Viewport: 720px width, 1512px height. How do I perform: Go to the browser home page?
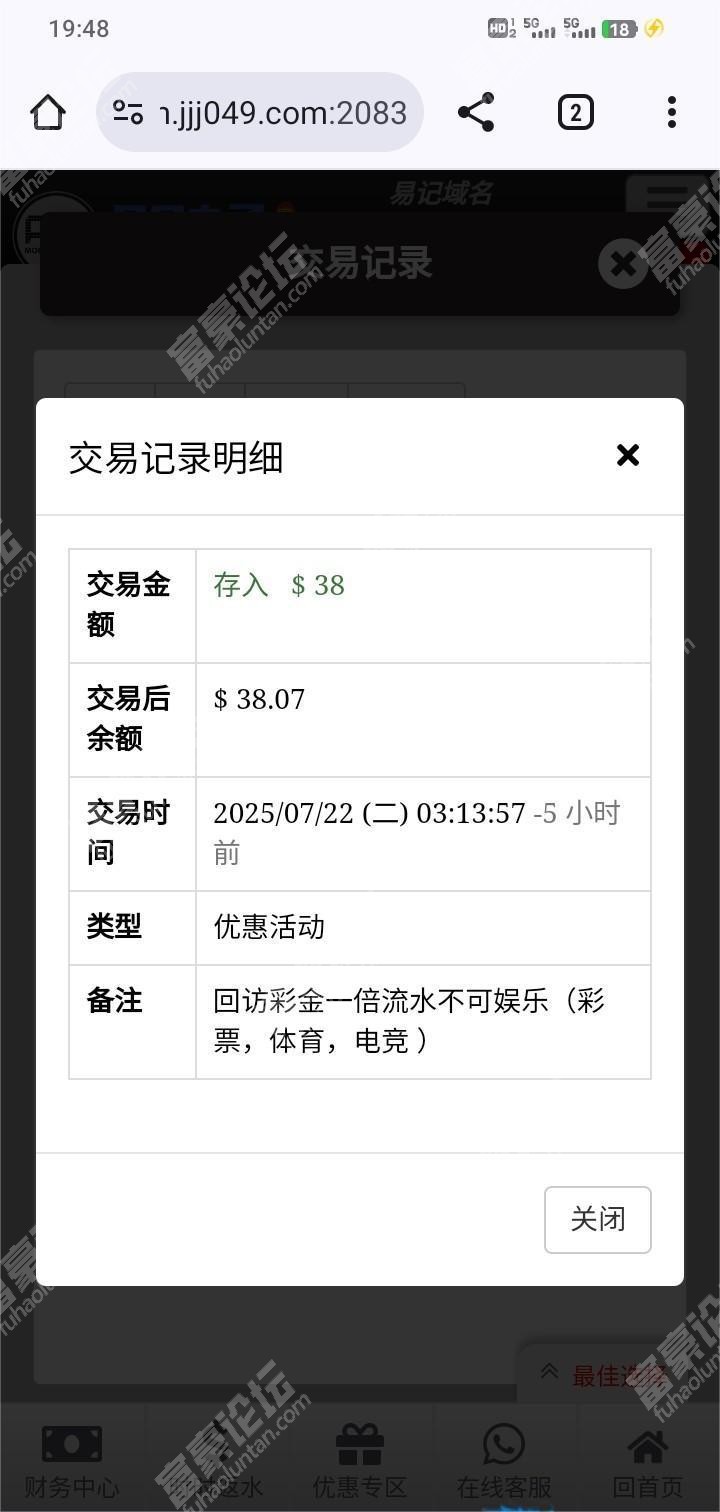pyautogui.click(x=48, y=112)
